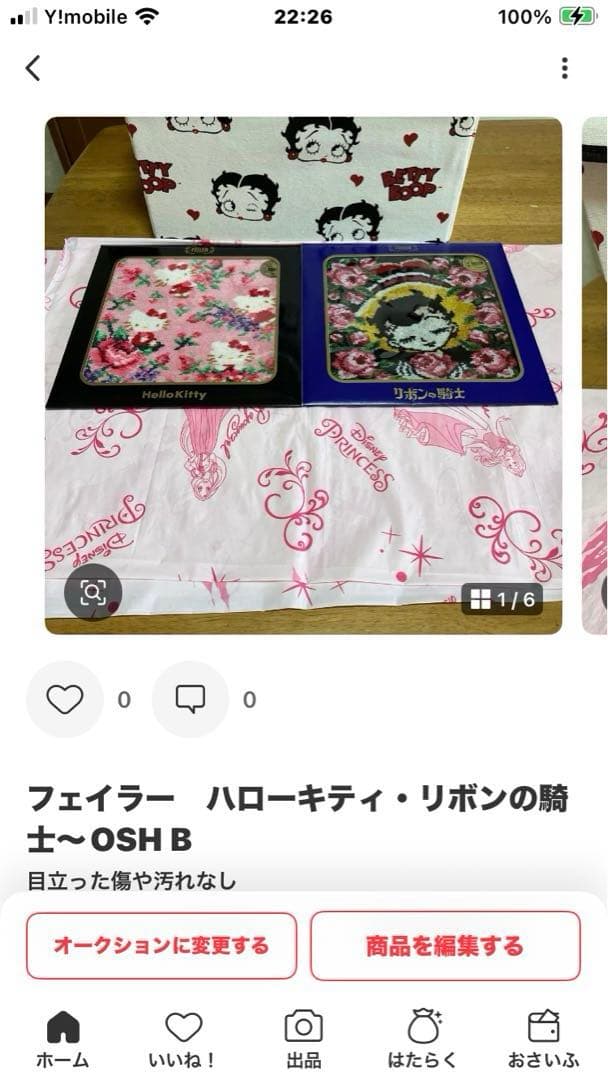Screen dimensions: 608x1080
Task: Switch to the はたらく tab
Action: tap(423, 1039)
